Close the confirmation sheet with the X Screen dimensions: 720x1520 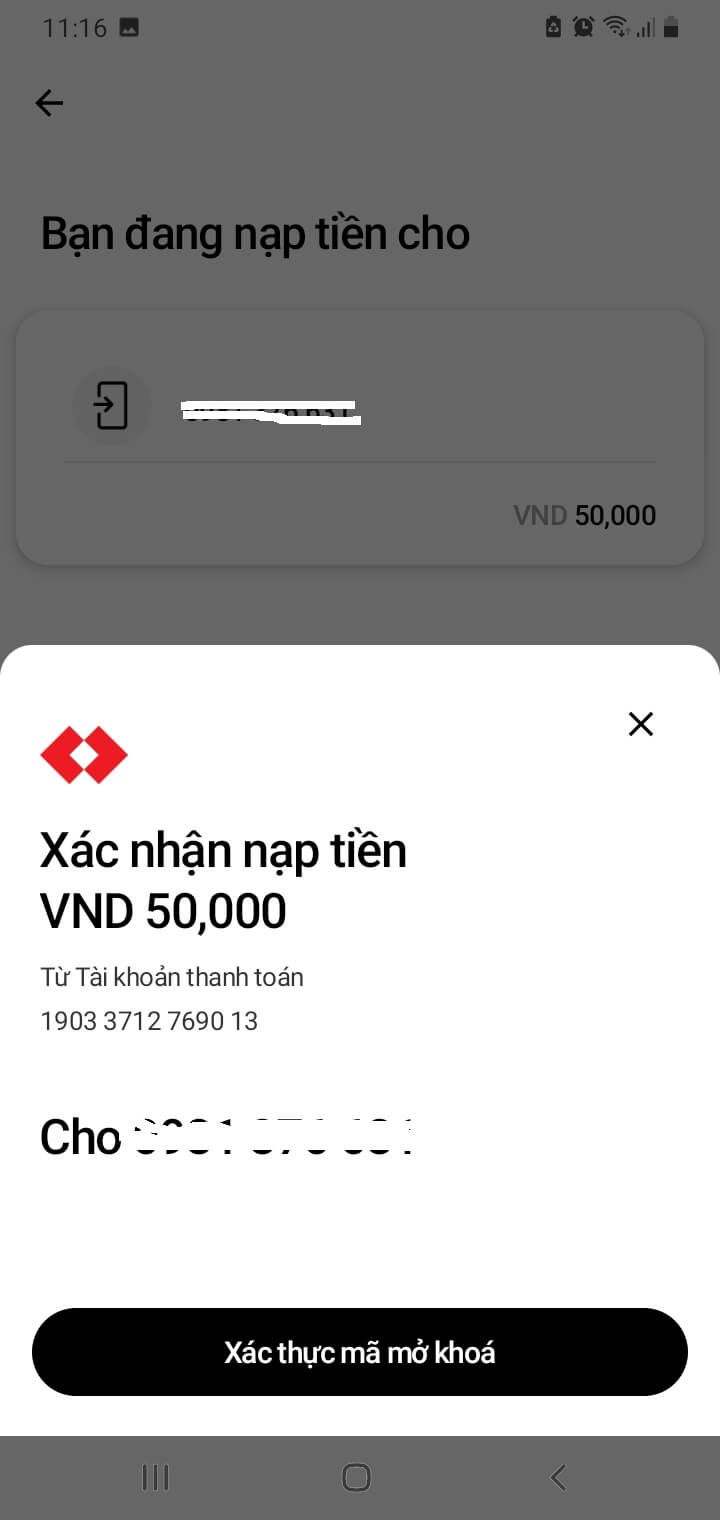640,723
